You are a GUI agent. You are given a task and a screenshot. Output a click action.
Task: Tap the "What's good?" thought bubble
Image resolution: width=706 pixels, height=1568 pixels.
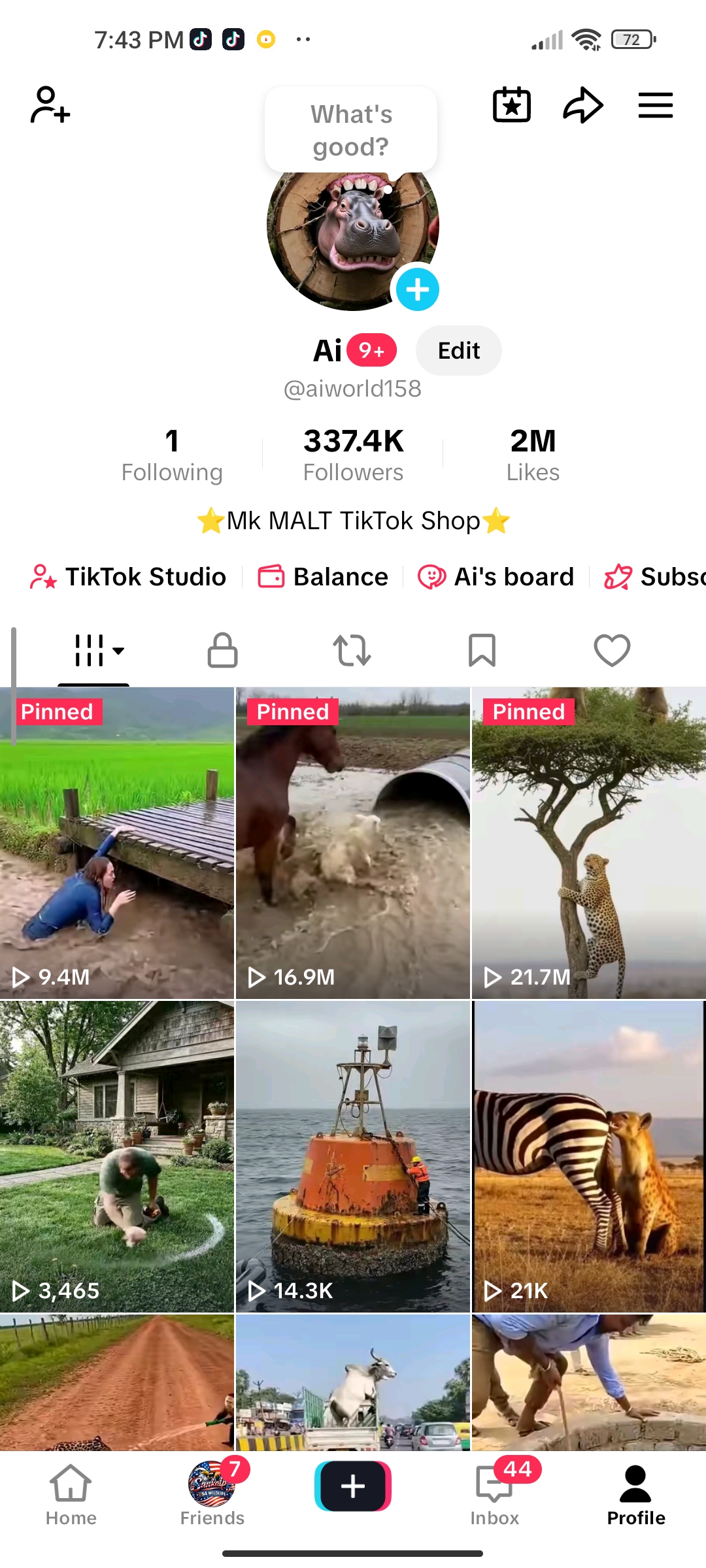pos(351,130)
